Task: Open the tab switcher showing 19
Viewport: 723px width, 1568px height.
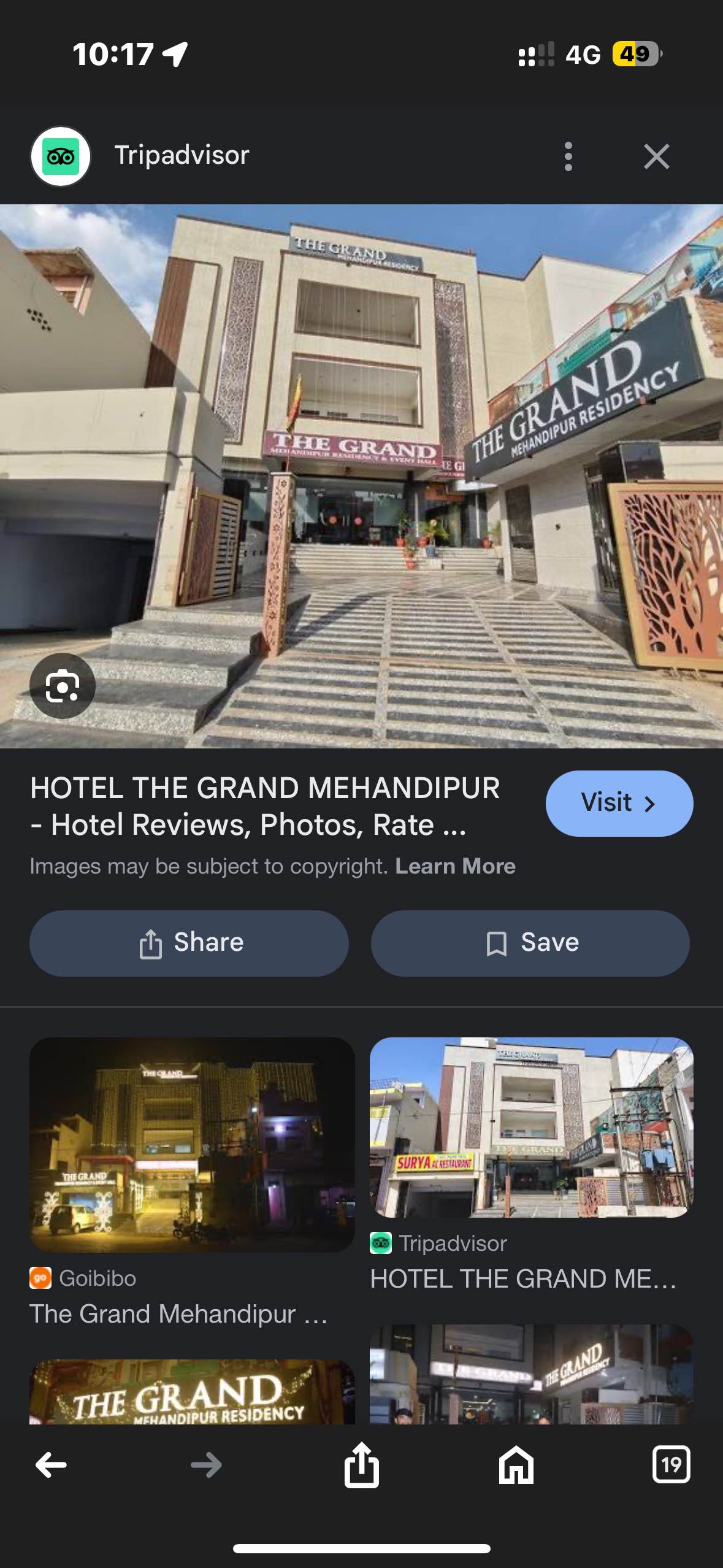Action: tap(671, 1466)
